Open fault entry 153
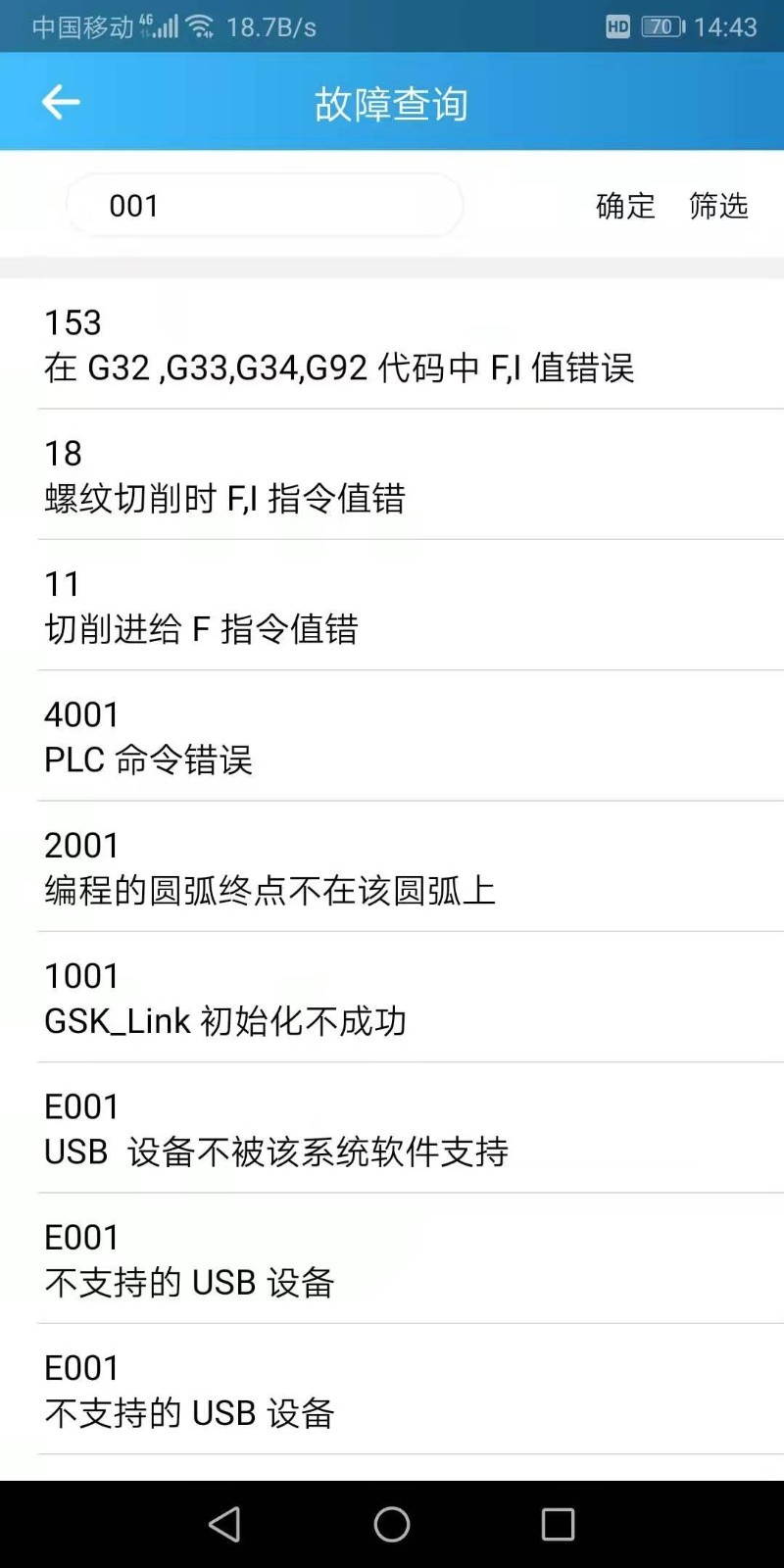The height and width of the screenshot is (1568, 784). click(392, 345)
